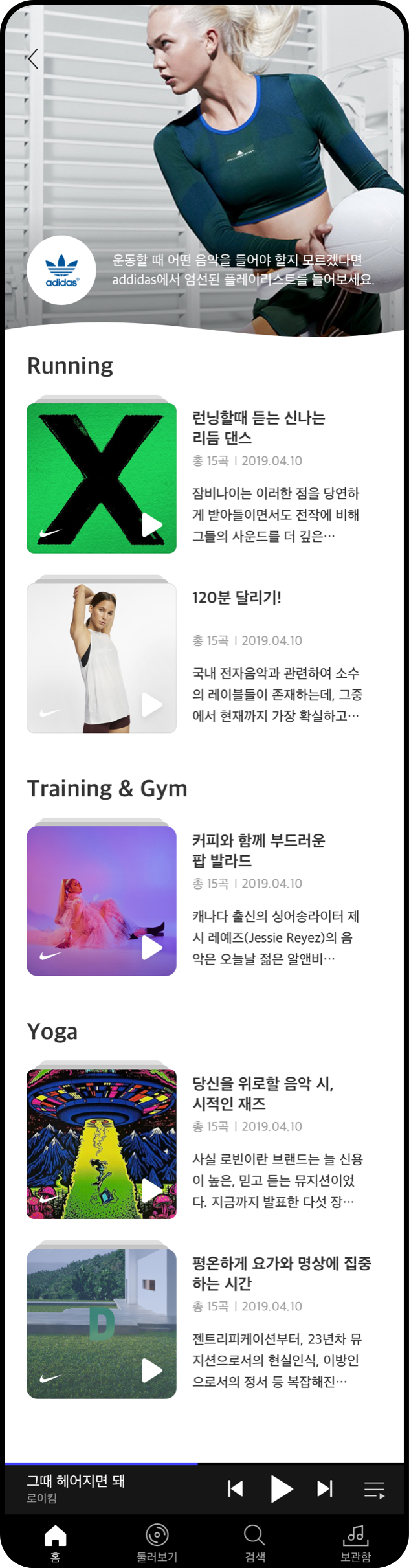Switch to the 검색 tab

pos(254,1543)
